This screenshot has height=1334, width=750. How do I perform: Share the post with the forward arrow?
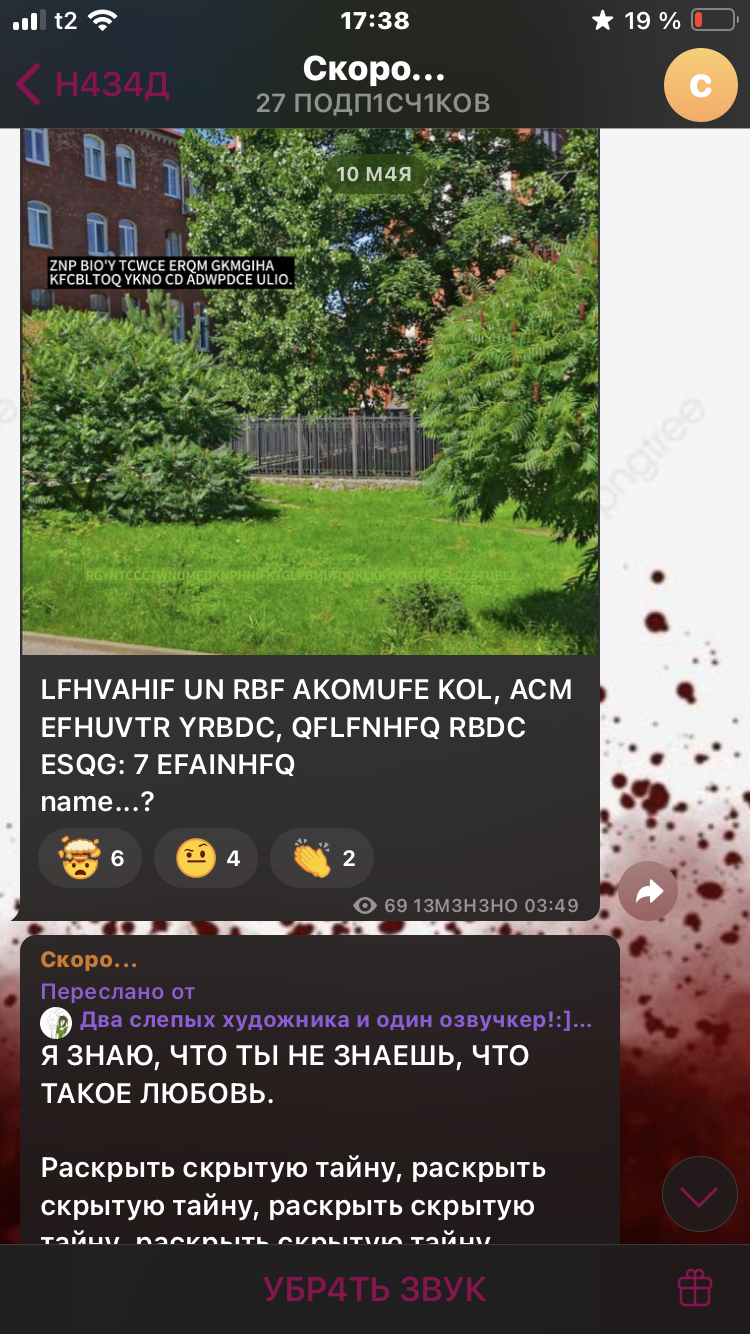[648, 891]
